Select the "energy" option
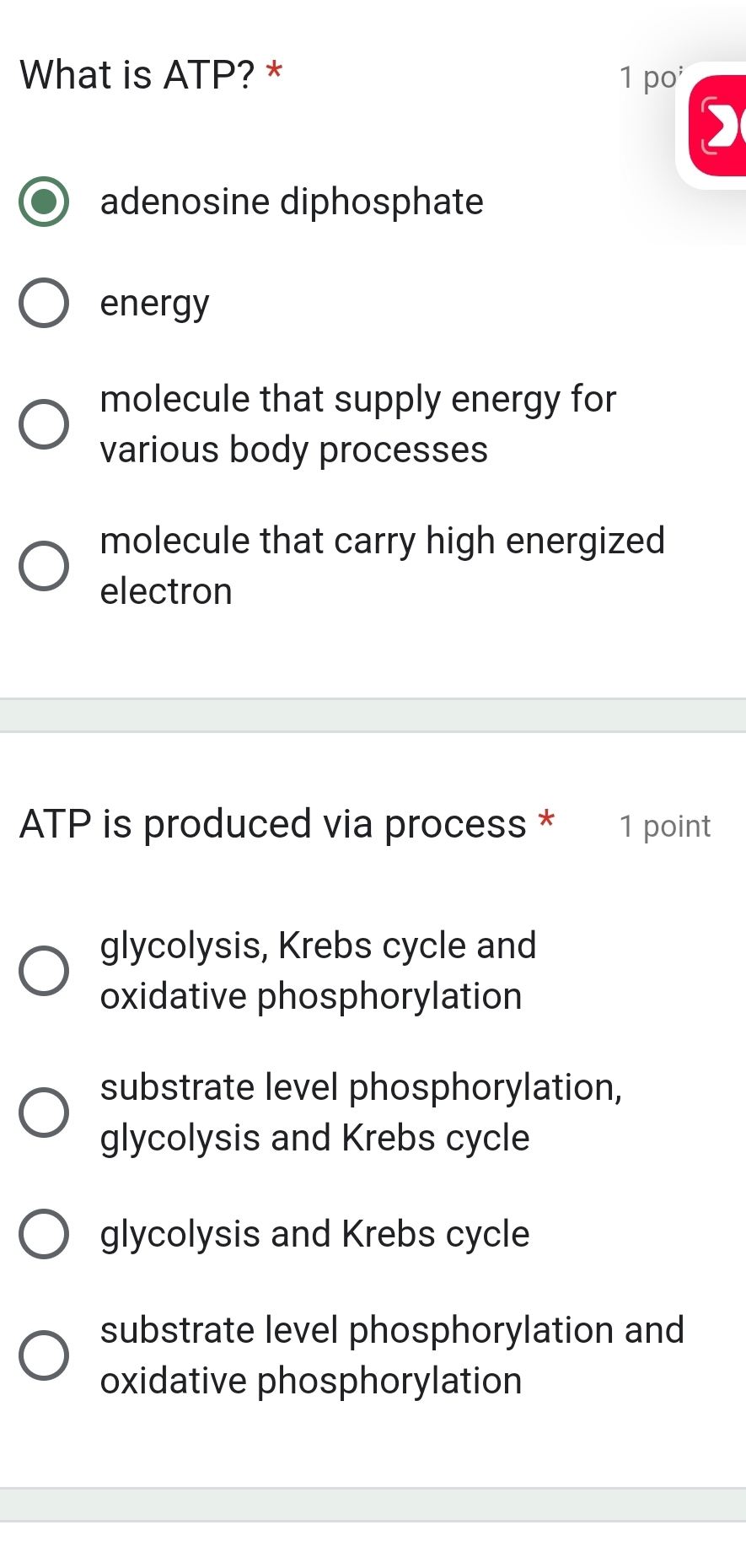The image size is (746, 1568). 153,303
